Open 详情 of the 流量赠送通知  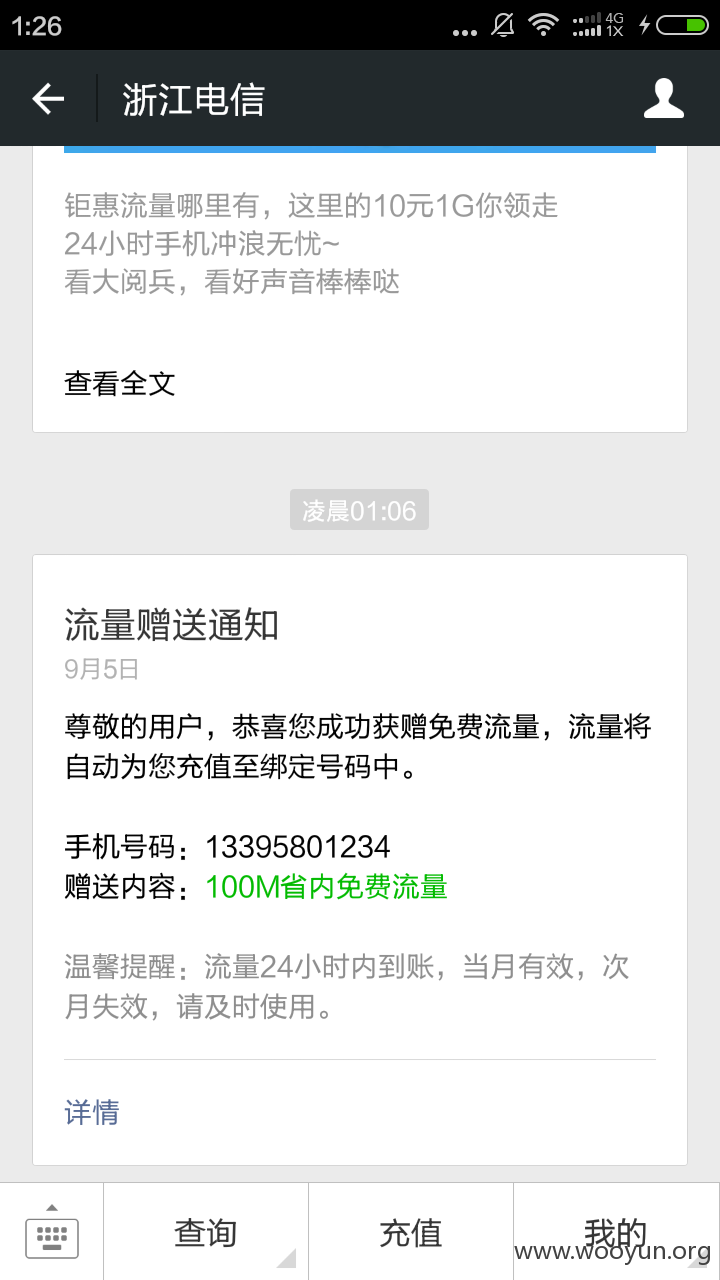[92, 1112]
